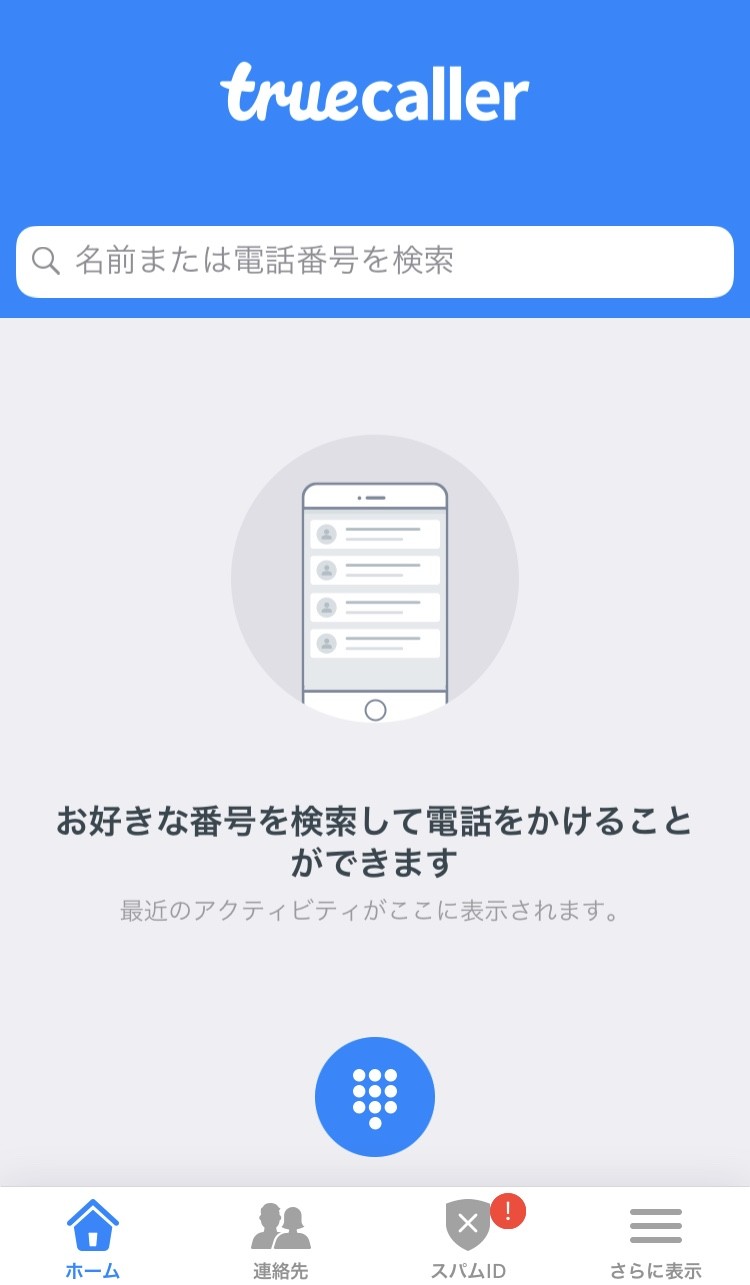Switch to the 連絡先 tab
The width and height of the screenshot is (750, 1285).
pyautogui.click(x=280, y=1238)
